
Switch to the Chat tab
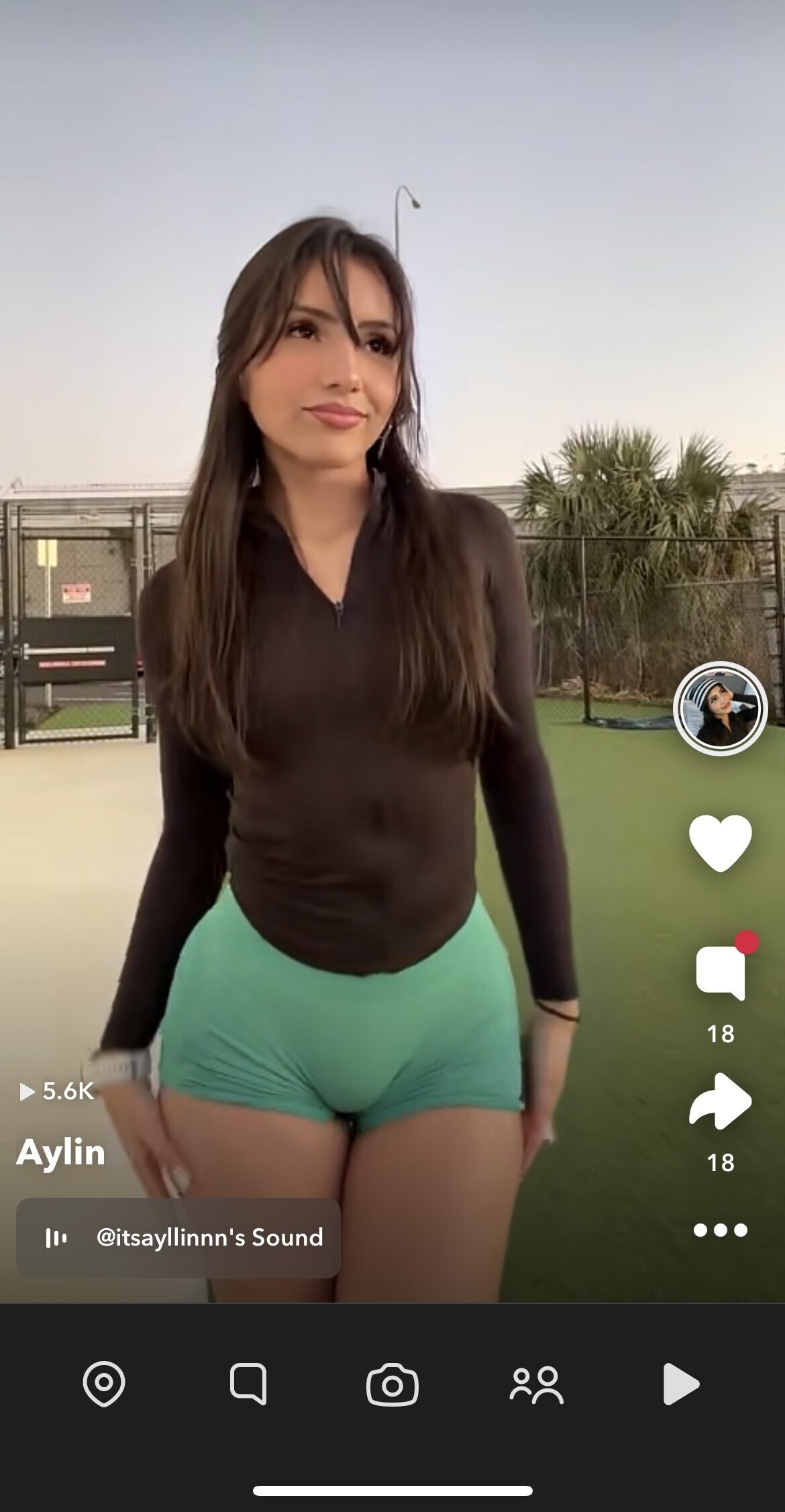pyautogui.click(x=248, y=1384)
